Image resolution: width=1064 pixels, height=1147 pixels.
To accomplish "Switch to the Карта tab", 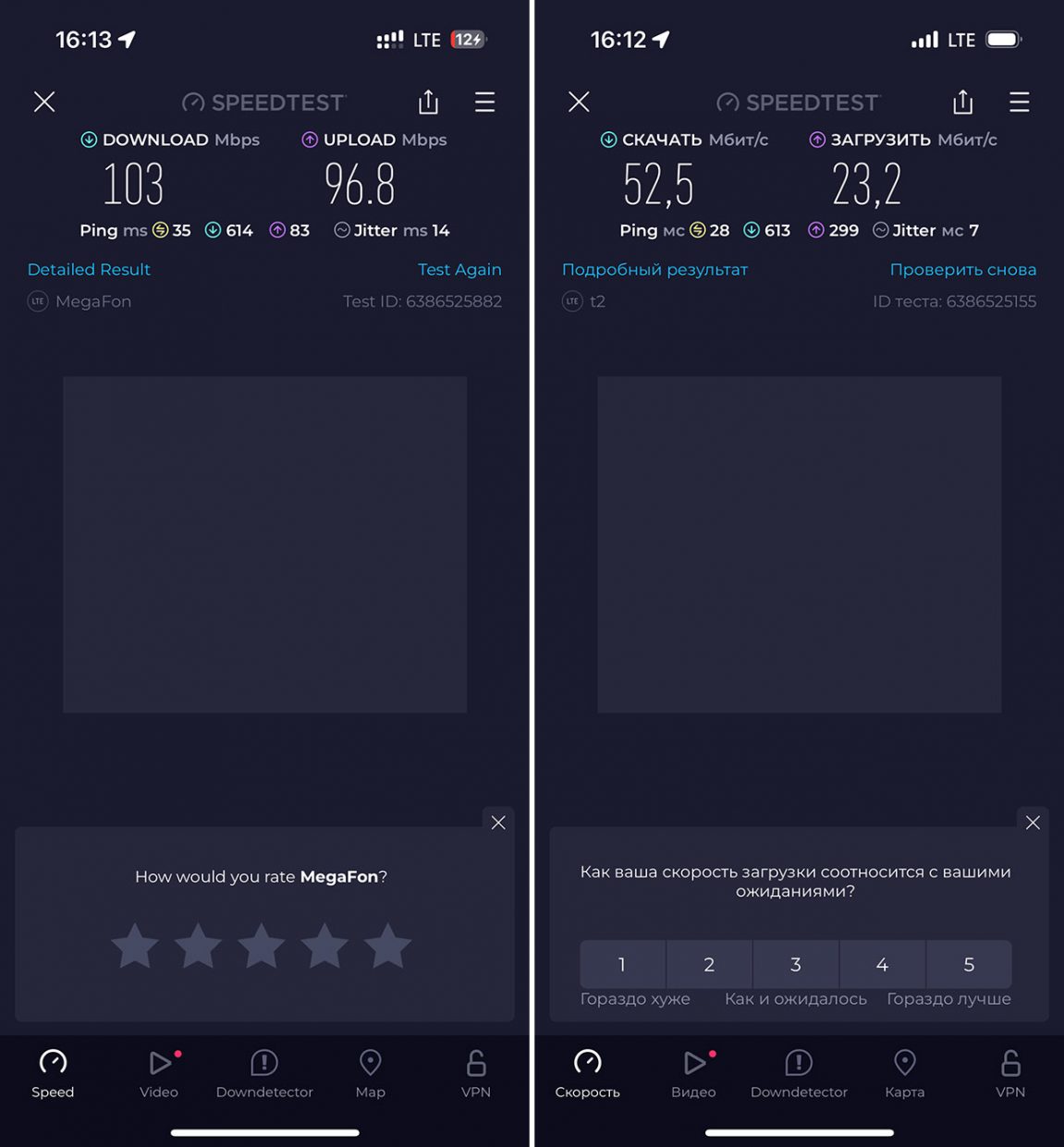I will pos(904,1074).
